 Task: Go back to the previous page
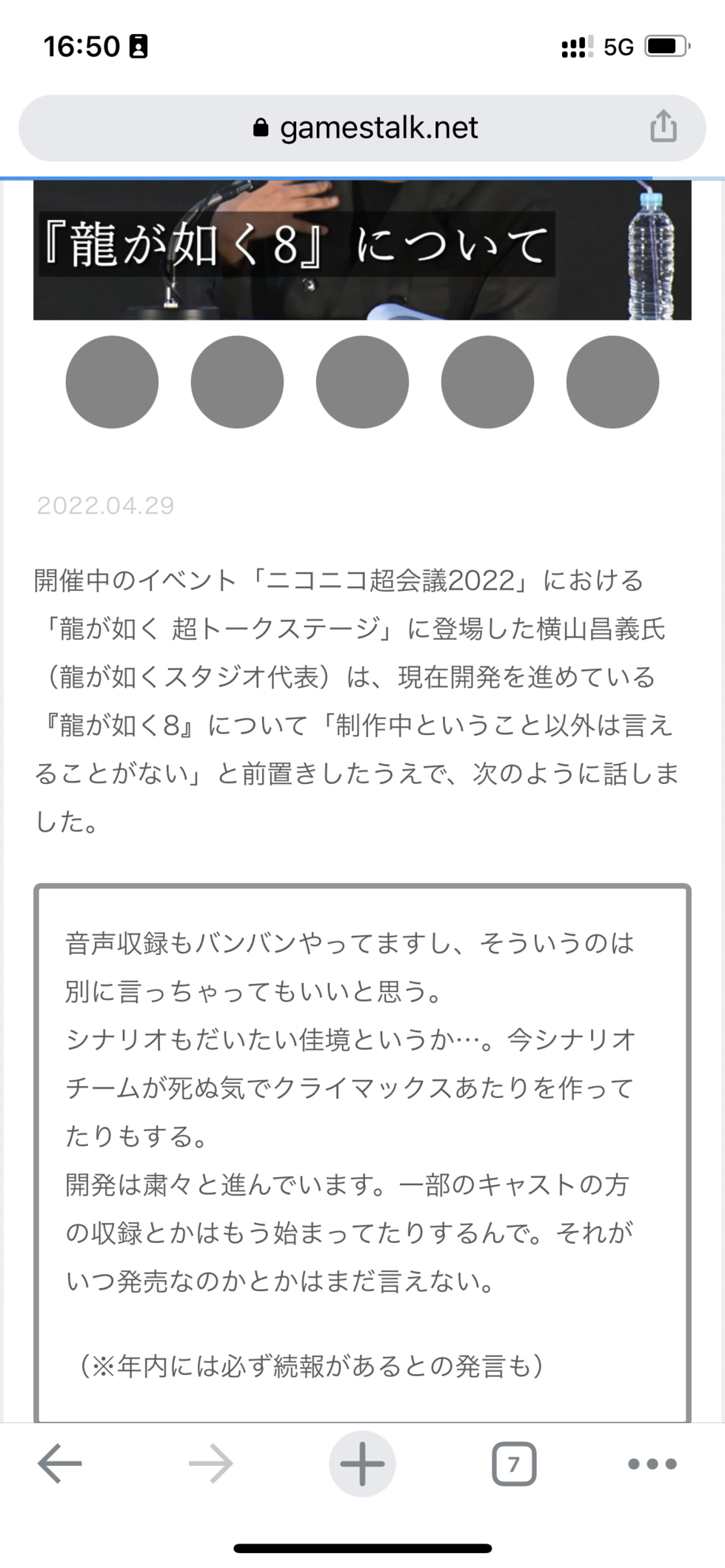tap(60, 1464)
